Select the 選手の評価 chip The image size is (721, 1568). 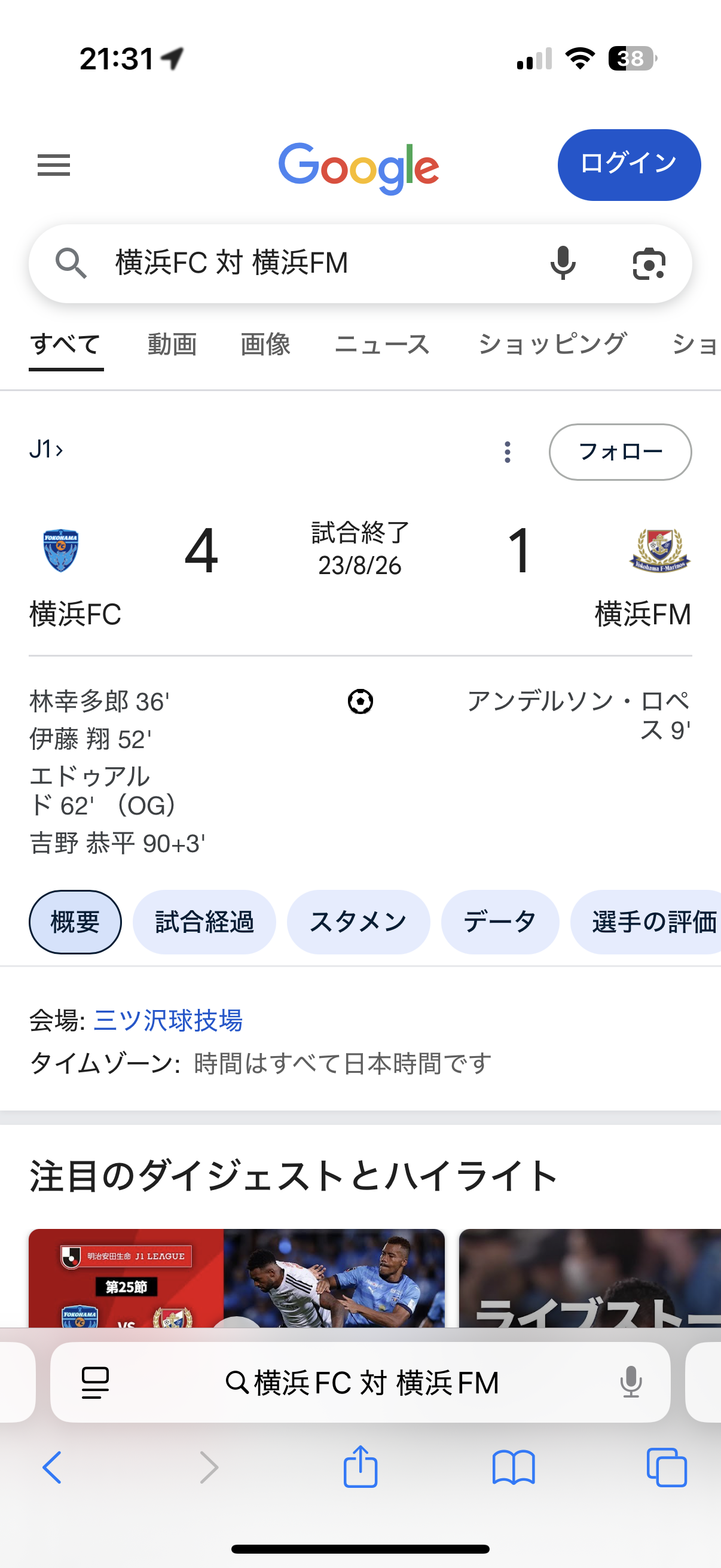tap(647, 922)
